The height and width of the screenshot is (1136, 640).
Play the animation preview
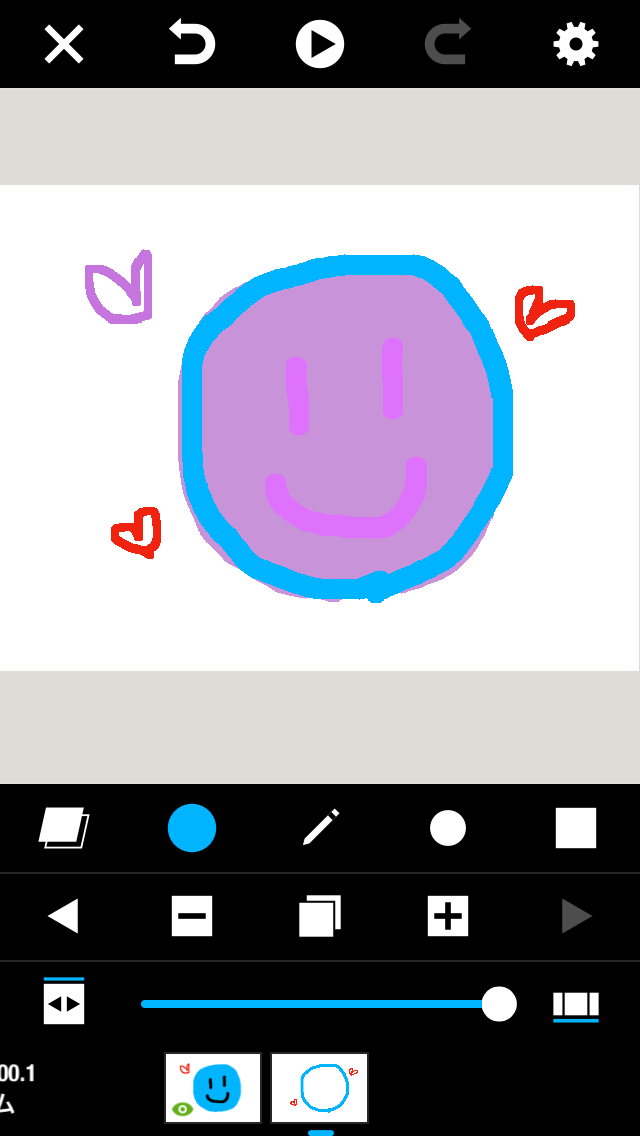[x=320, y=45]
